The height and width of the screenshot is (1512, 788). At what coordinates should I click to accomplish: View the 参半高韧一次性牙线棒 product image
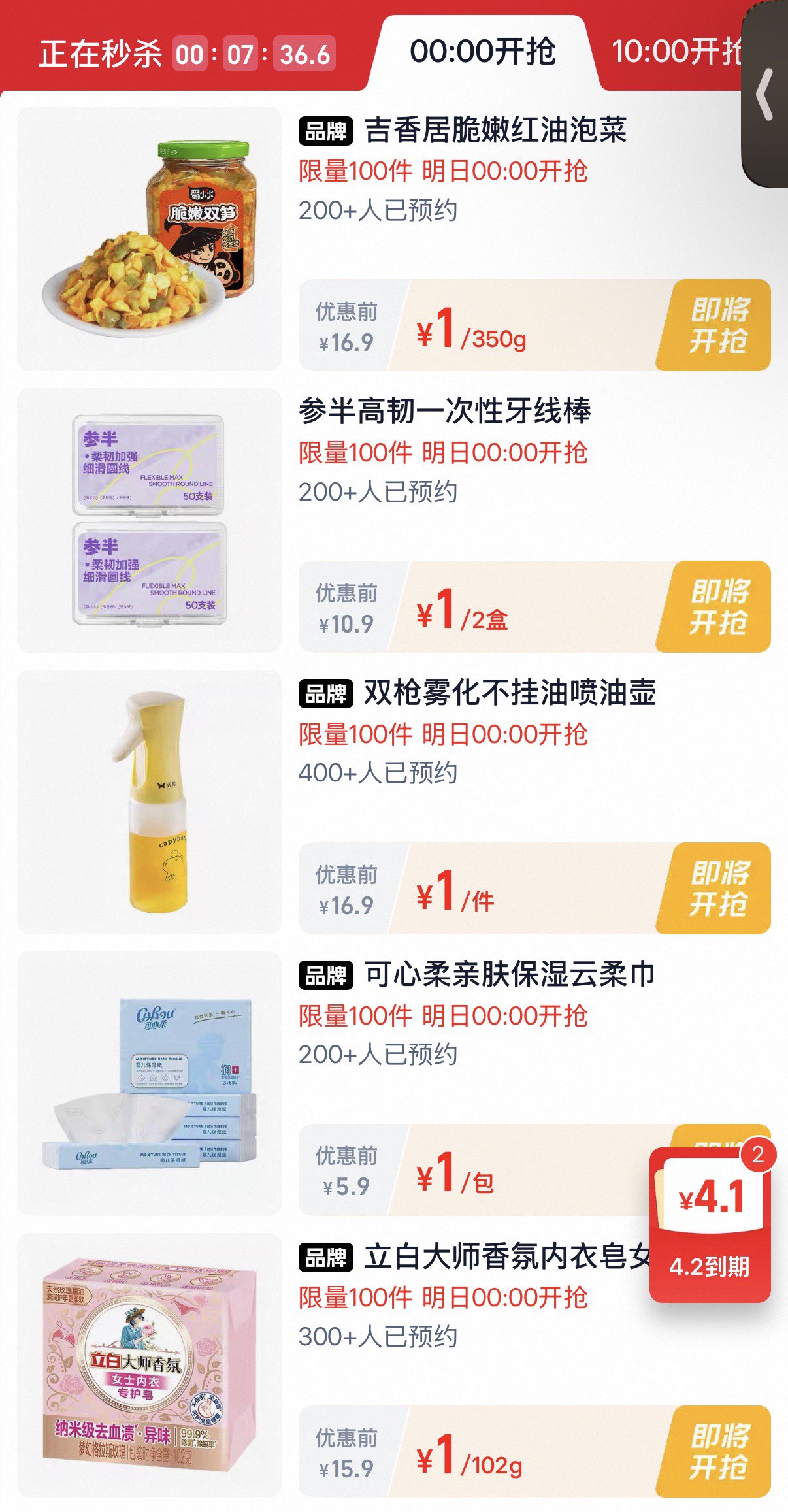[149, 520]
